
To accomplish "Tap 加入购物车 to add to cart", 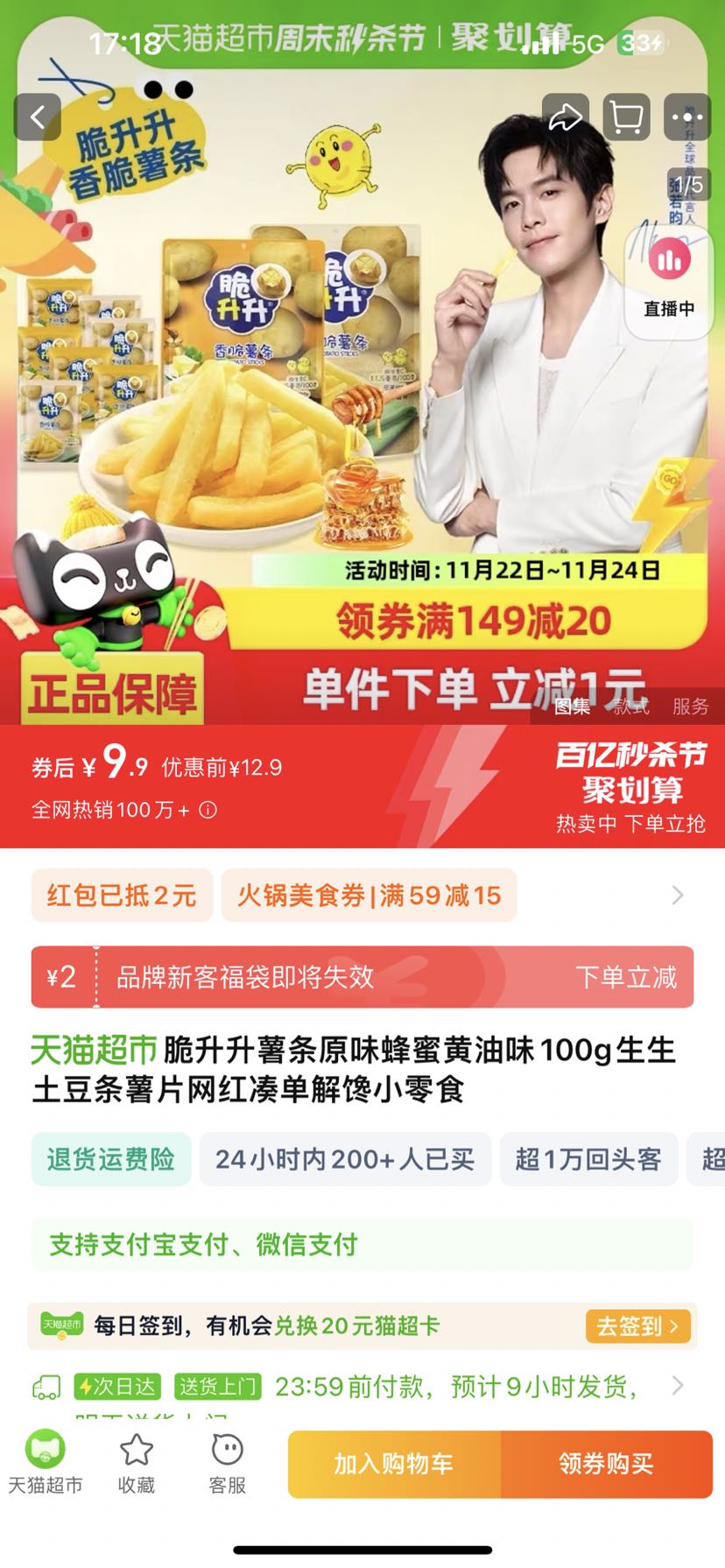I will point(393,1464).
